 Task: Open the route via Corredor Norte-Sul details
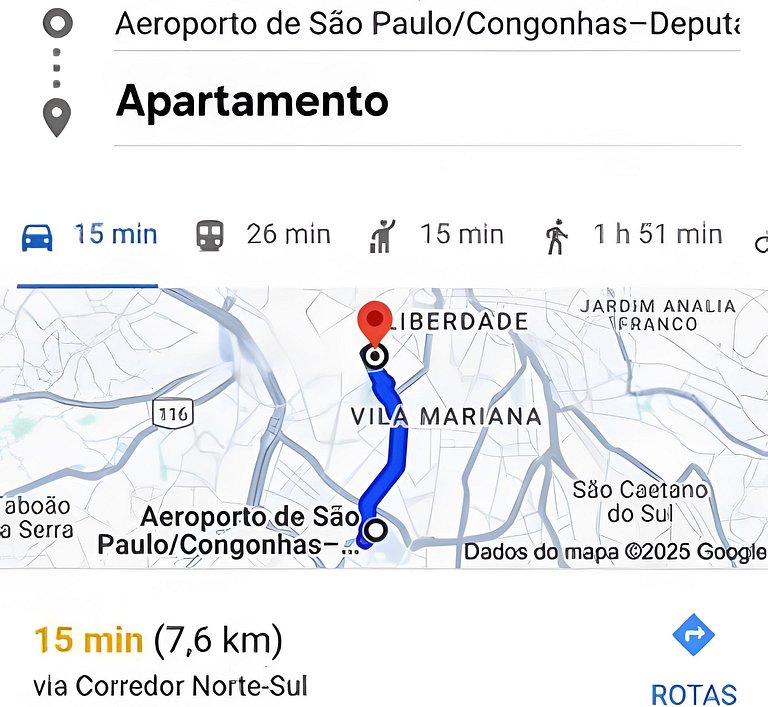(x=170, y=661)
